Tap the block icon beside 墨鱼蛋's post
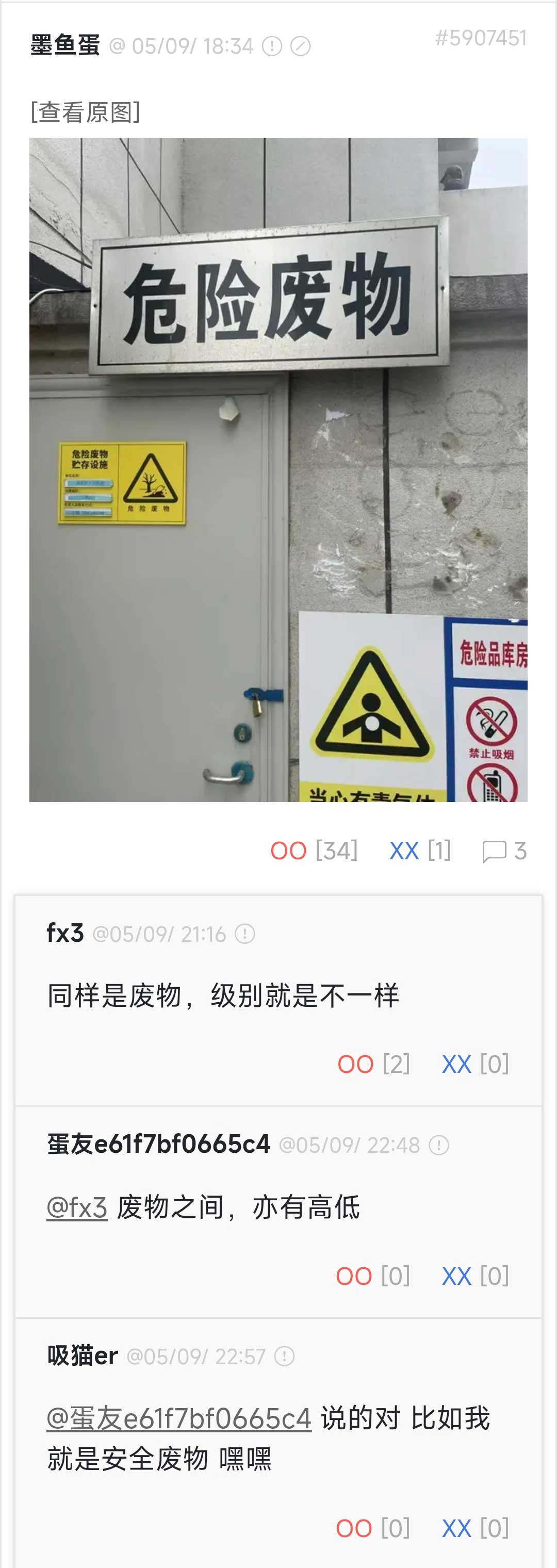Image resolution: width=557 pixels, height=1568 pixels. pos(300,46)
